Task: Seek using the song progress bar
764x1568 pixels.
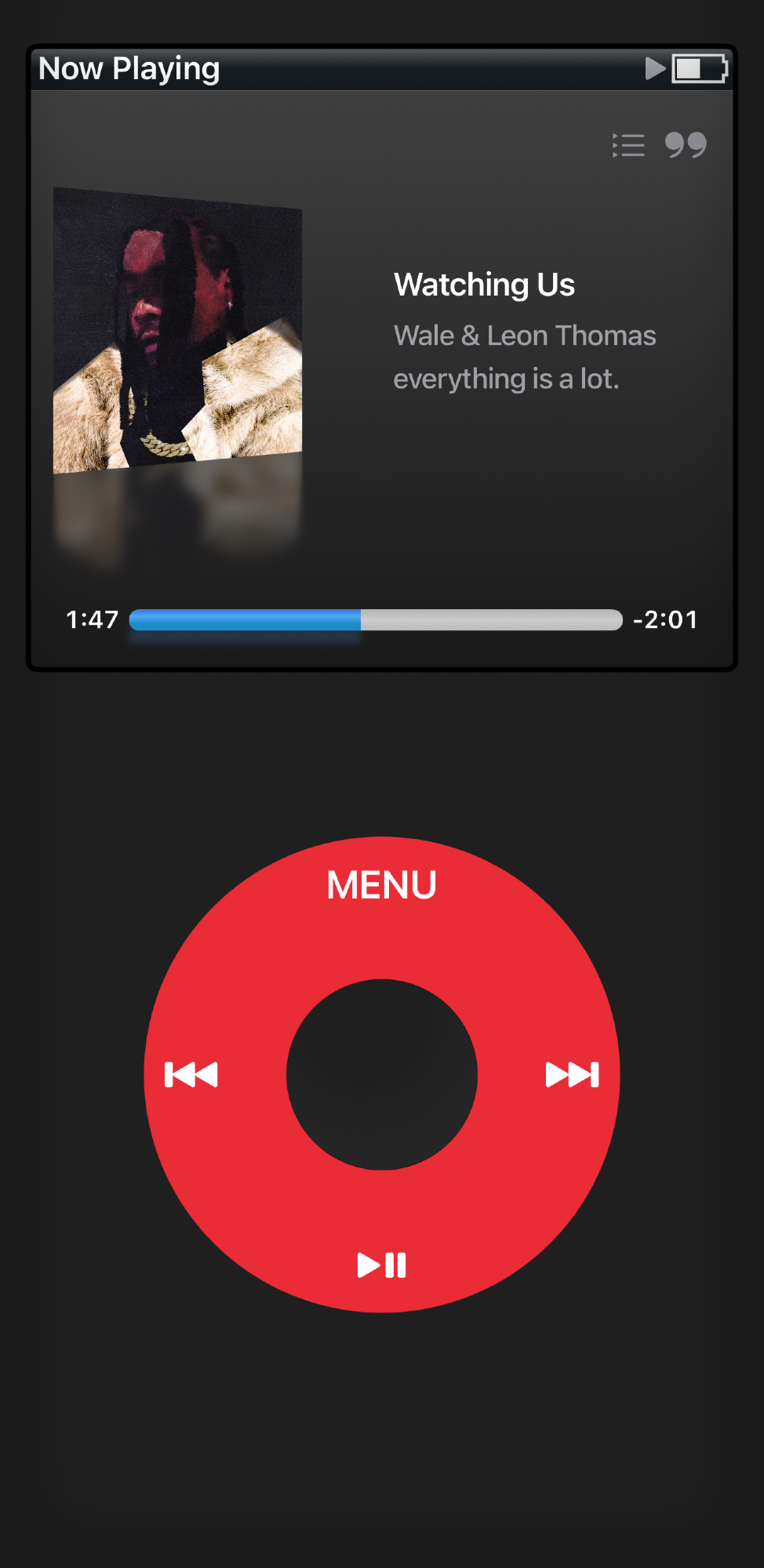Action: click(x=375, y=620)
